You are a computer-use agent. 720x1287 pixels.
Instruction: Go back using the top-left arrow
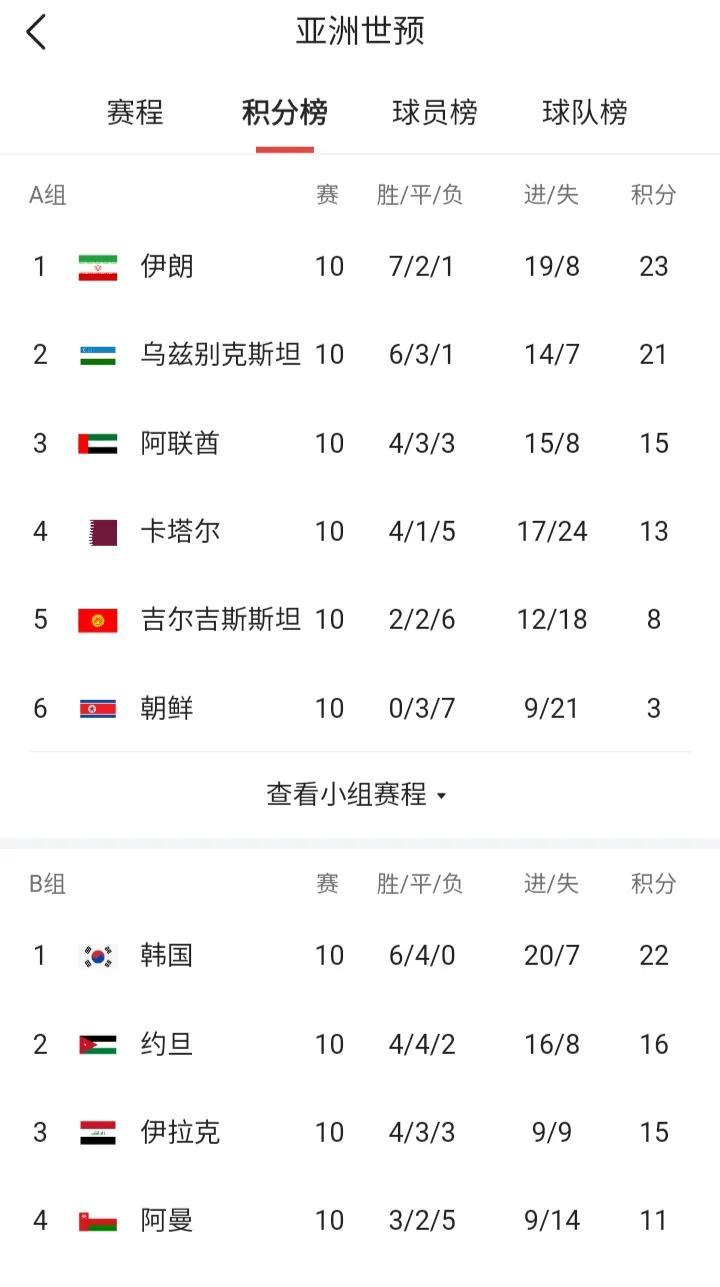pos(36,32)
